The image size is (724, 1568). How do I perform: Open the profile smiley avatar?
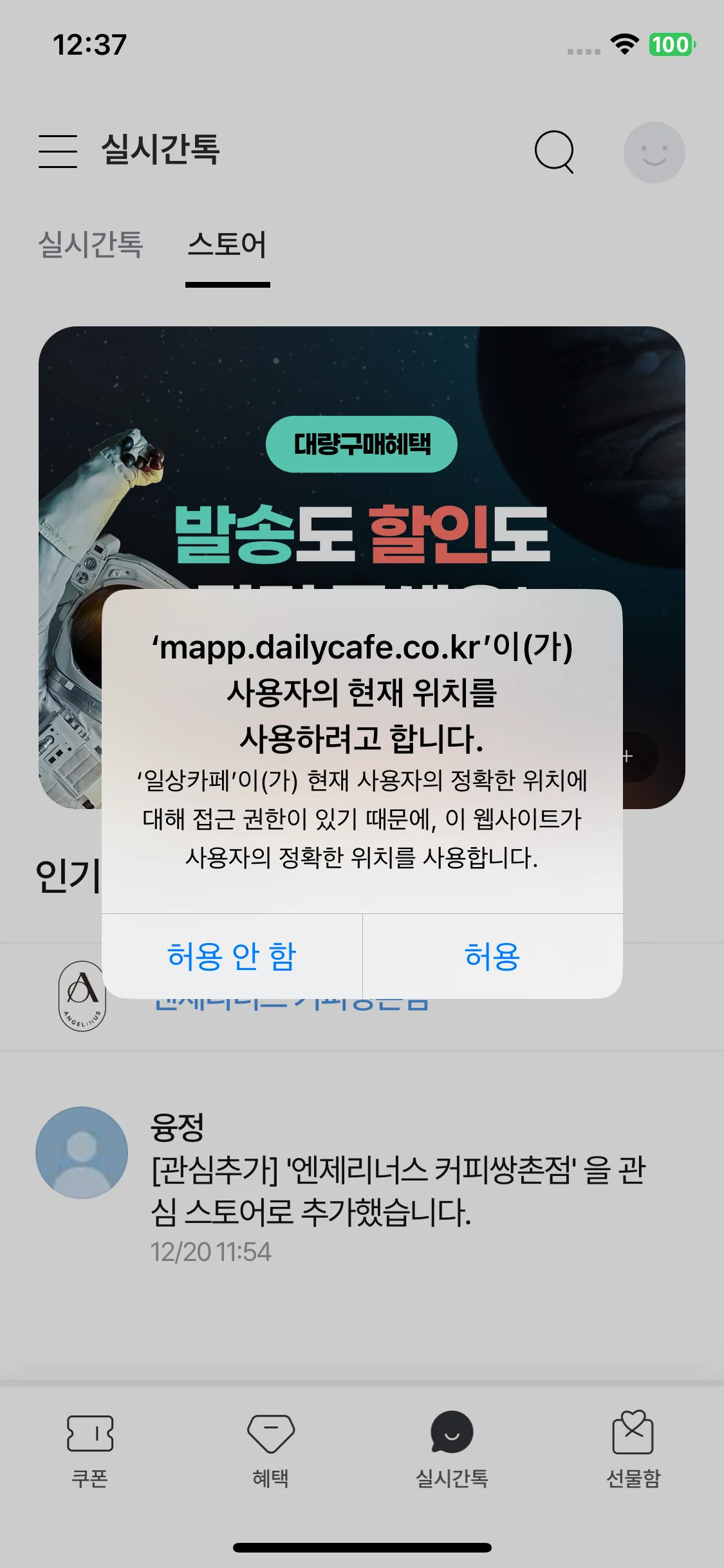(654, 153)
